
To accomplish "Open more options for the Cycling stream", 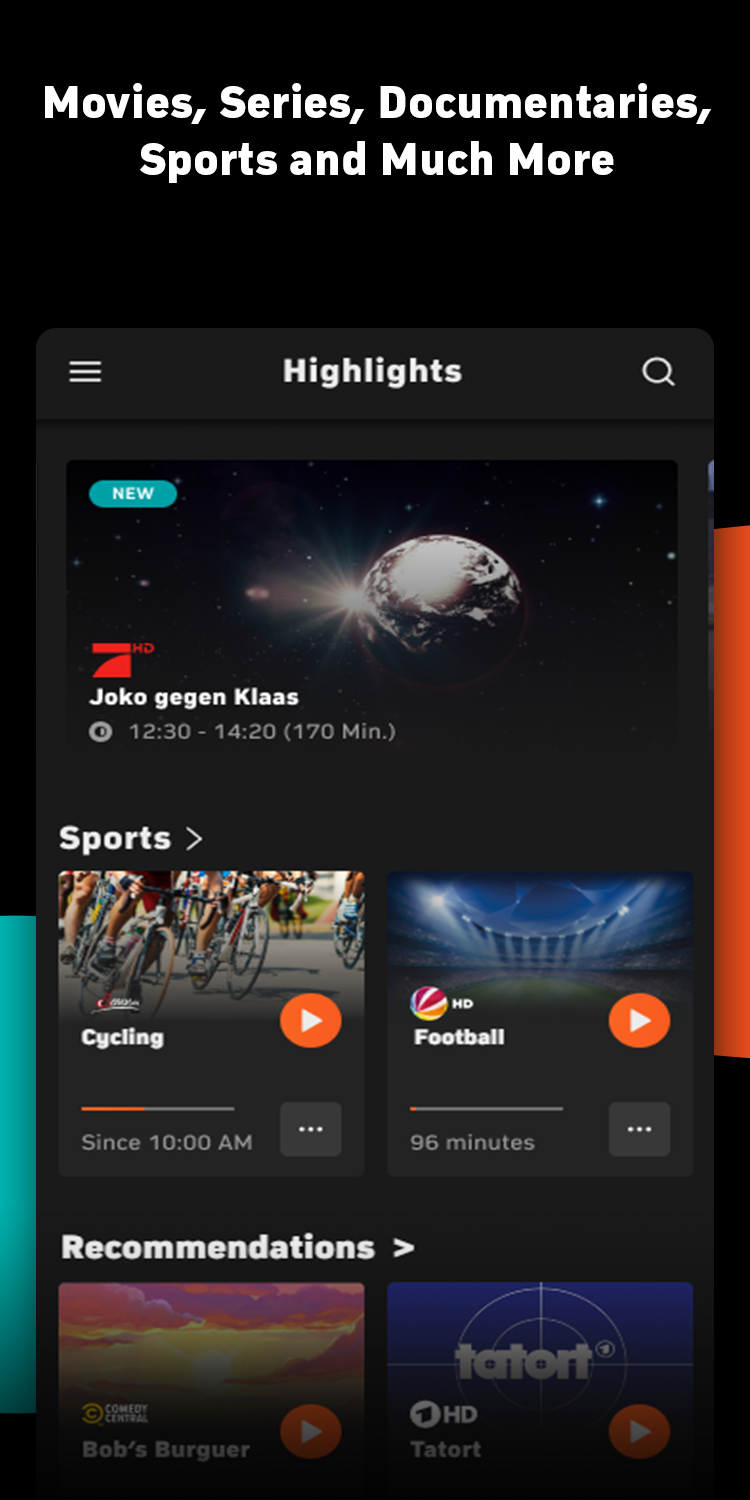I will (310, 1128).
